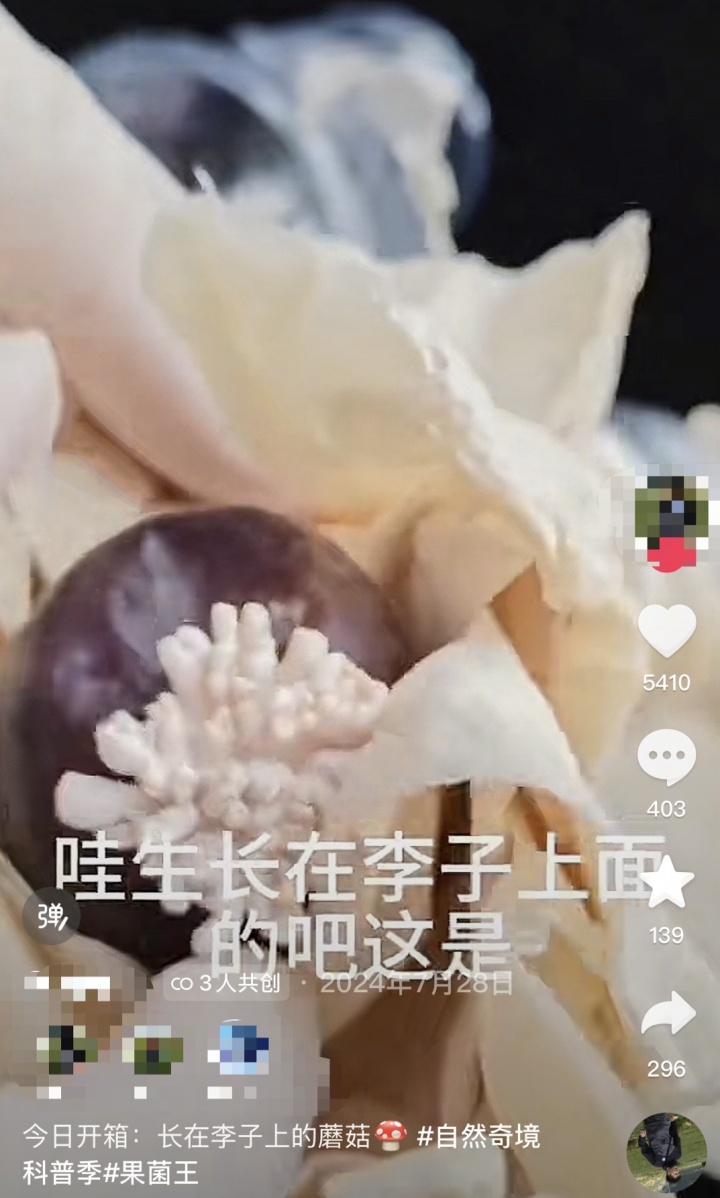This screenshot has height=1198, width=720.
Task: Click the mushroom emoji in the caption
Action: 392,1135
